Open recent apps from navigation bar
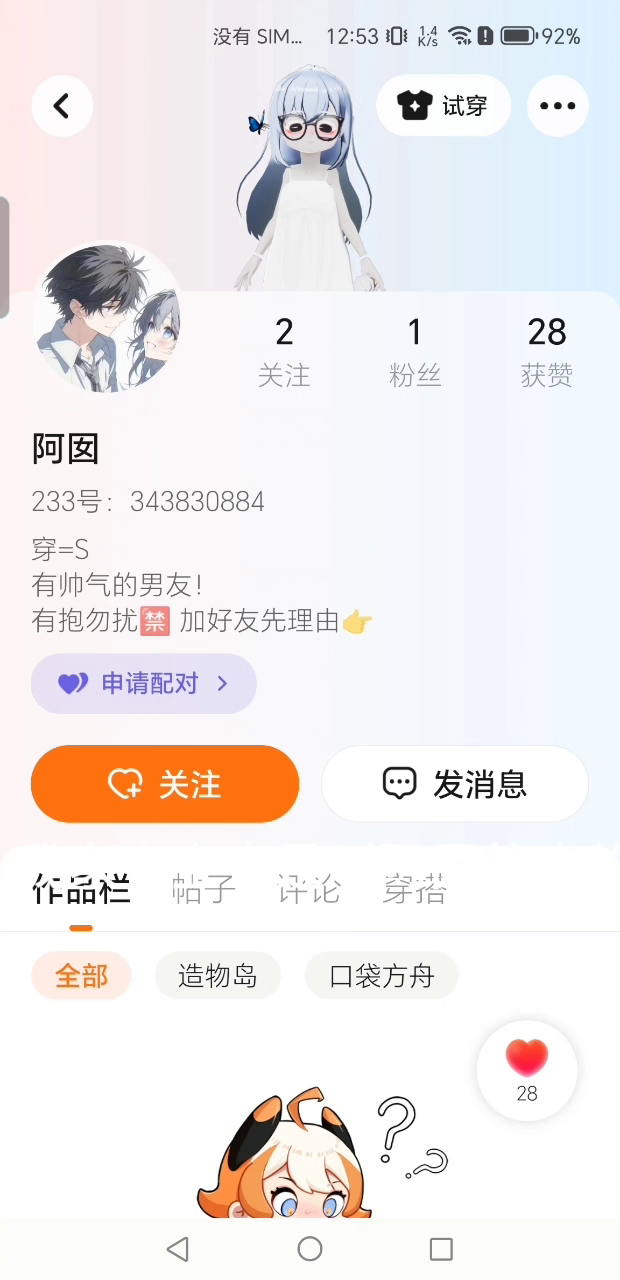 [x=441, y=1248]
